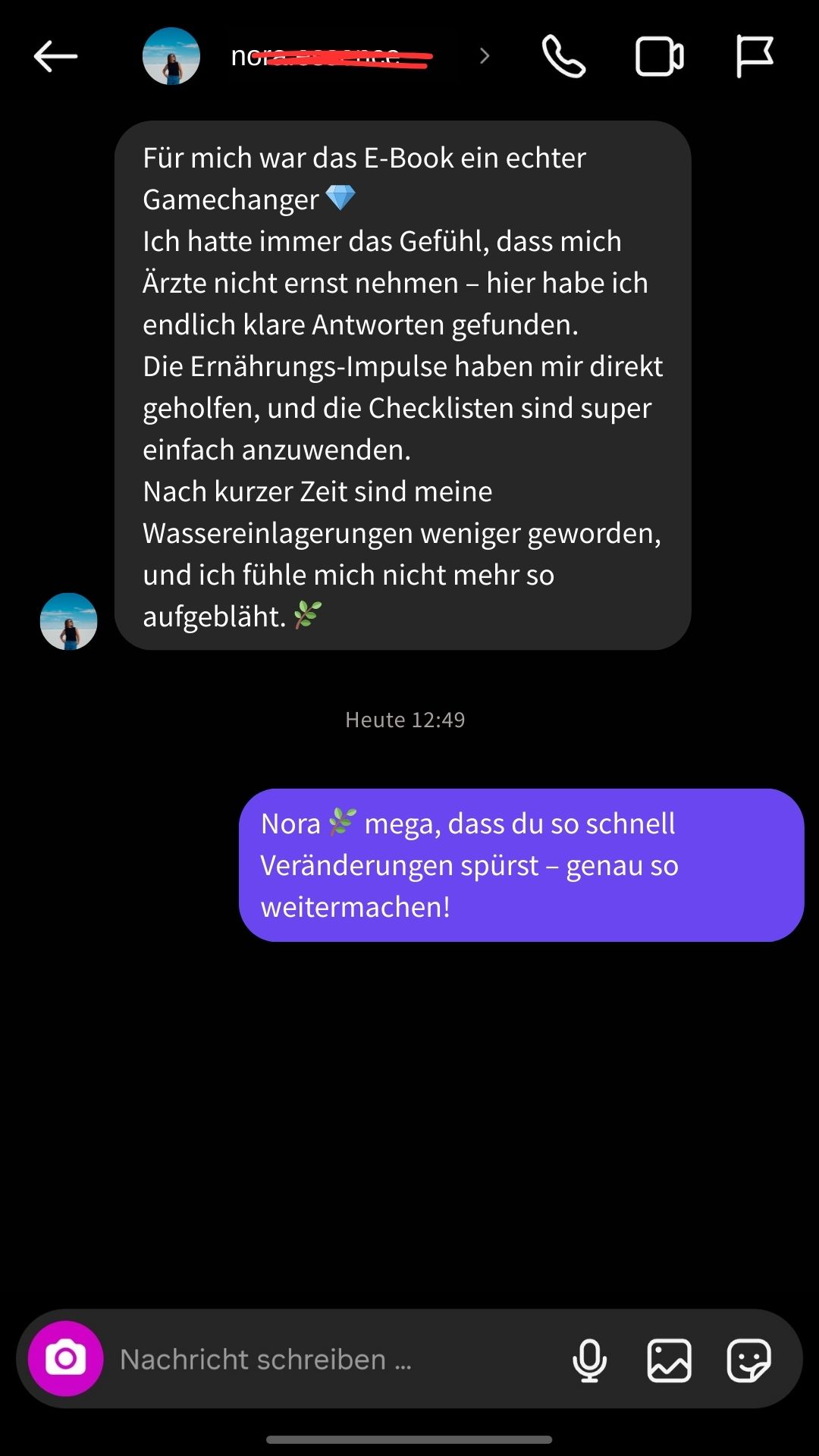This screenshot has width=819, height=1456.
Task: Start a video call
Action: coord(658,55)
